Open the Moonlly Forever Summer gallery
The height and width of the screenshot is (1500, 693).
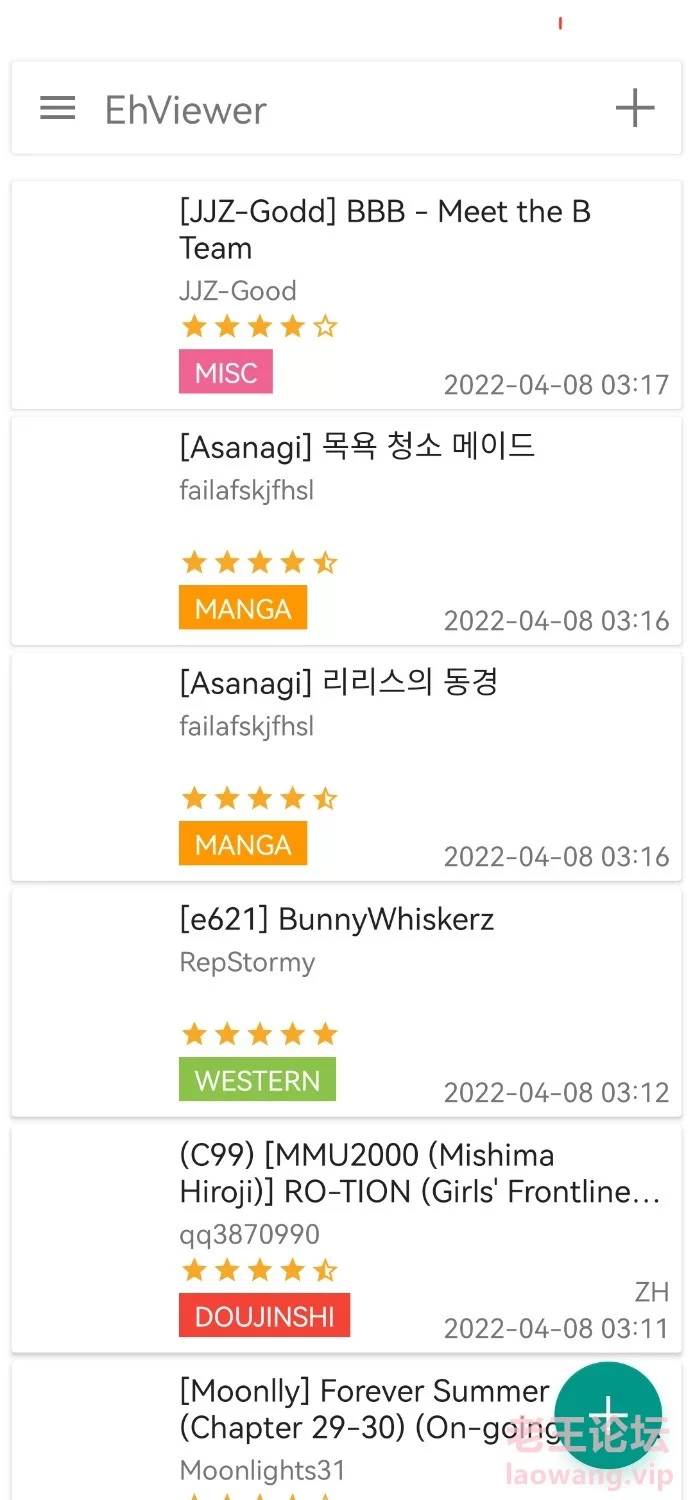346,1430
